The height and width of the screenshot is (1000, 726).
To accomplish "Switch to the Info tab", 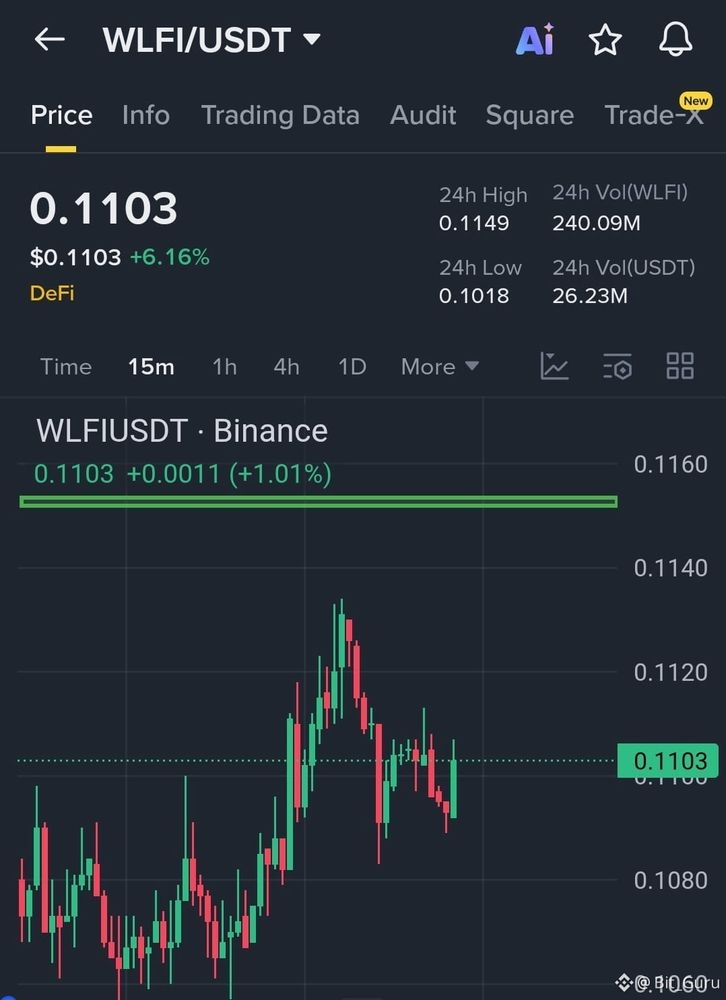I will 146,115.
